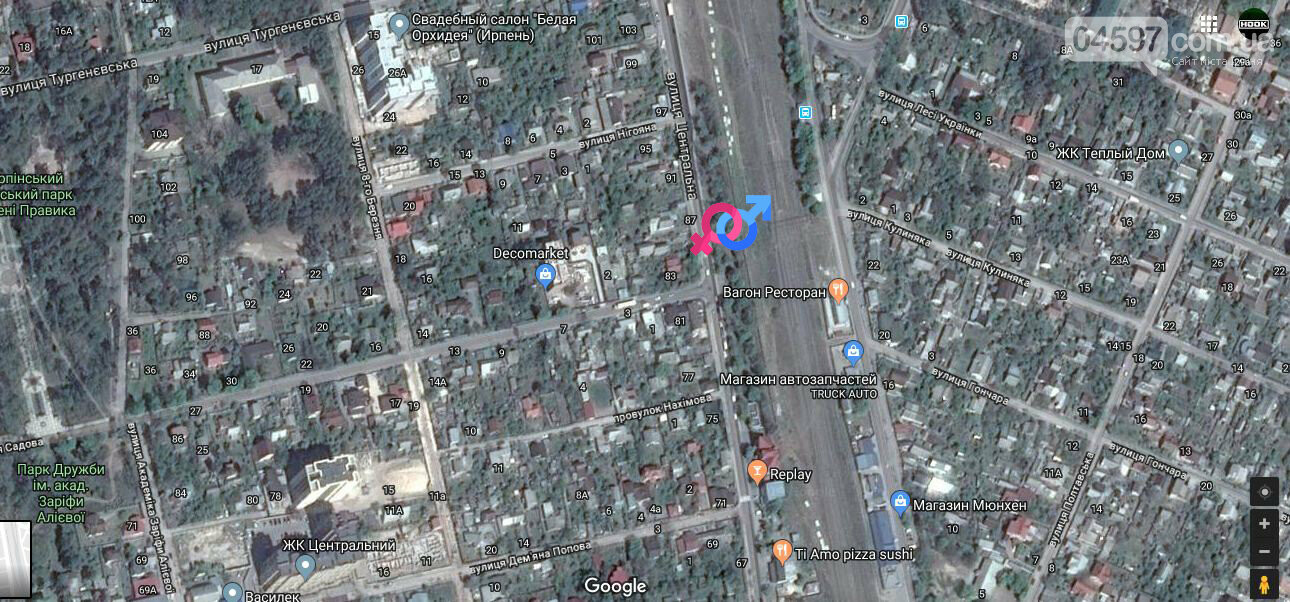Image resolution: width=1290 pixels, height=602 pixels.
Task: Open the Decomarket place marker
Action: click(x=546, y=275)
